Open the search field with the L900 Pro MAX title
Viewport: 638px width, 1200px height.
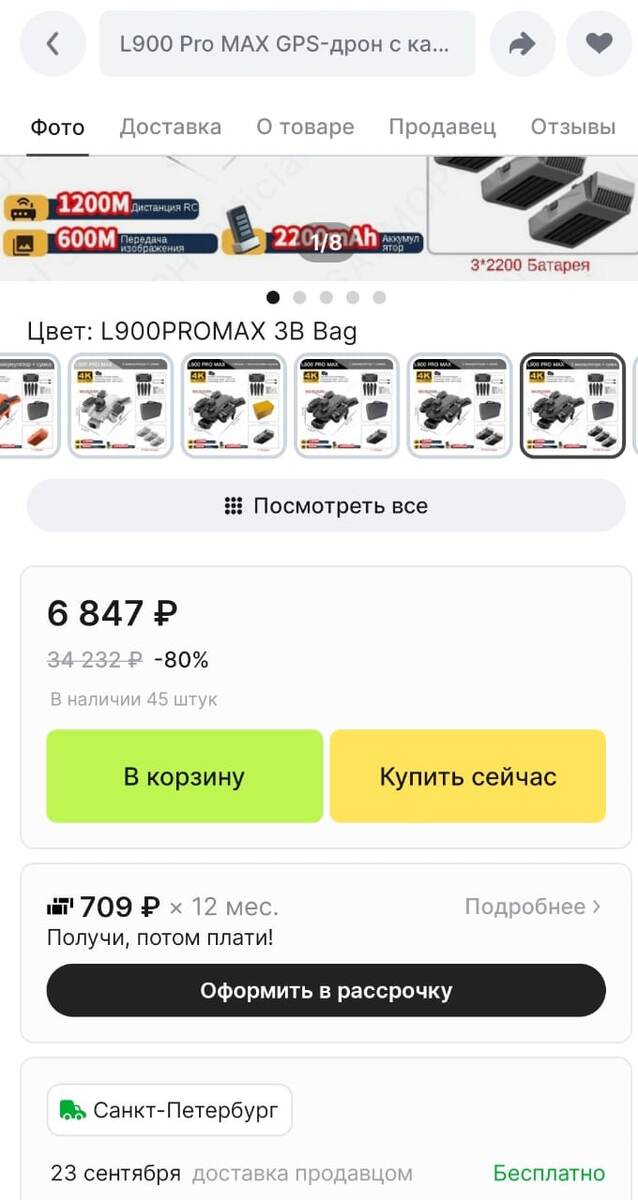pos(287,44)
